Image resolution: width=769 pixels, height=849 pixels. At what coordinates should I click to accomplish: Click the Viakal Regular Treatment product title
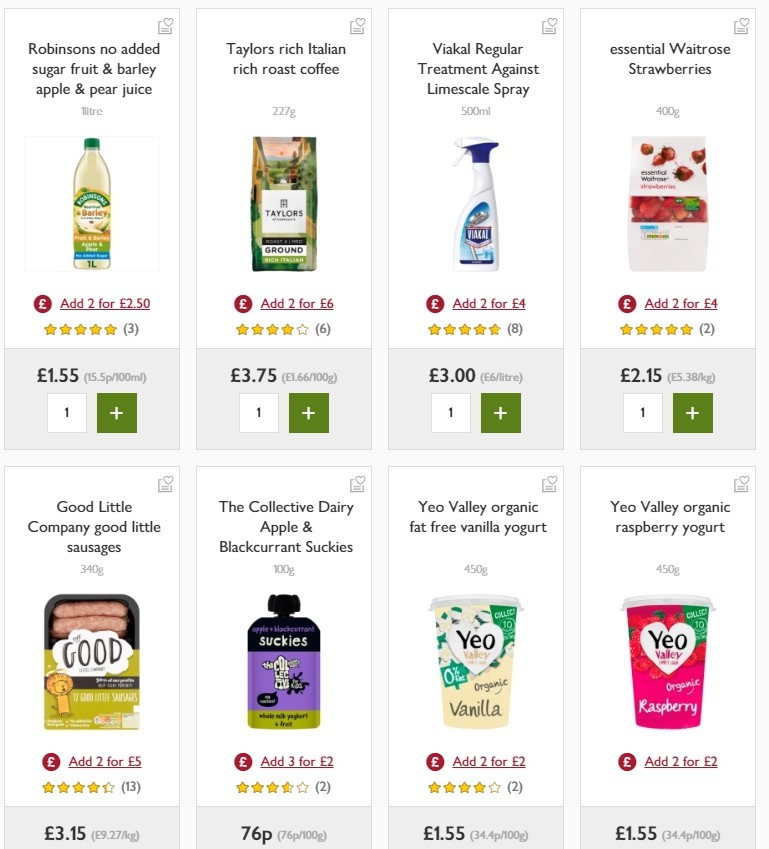tap(478, 69)
